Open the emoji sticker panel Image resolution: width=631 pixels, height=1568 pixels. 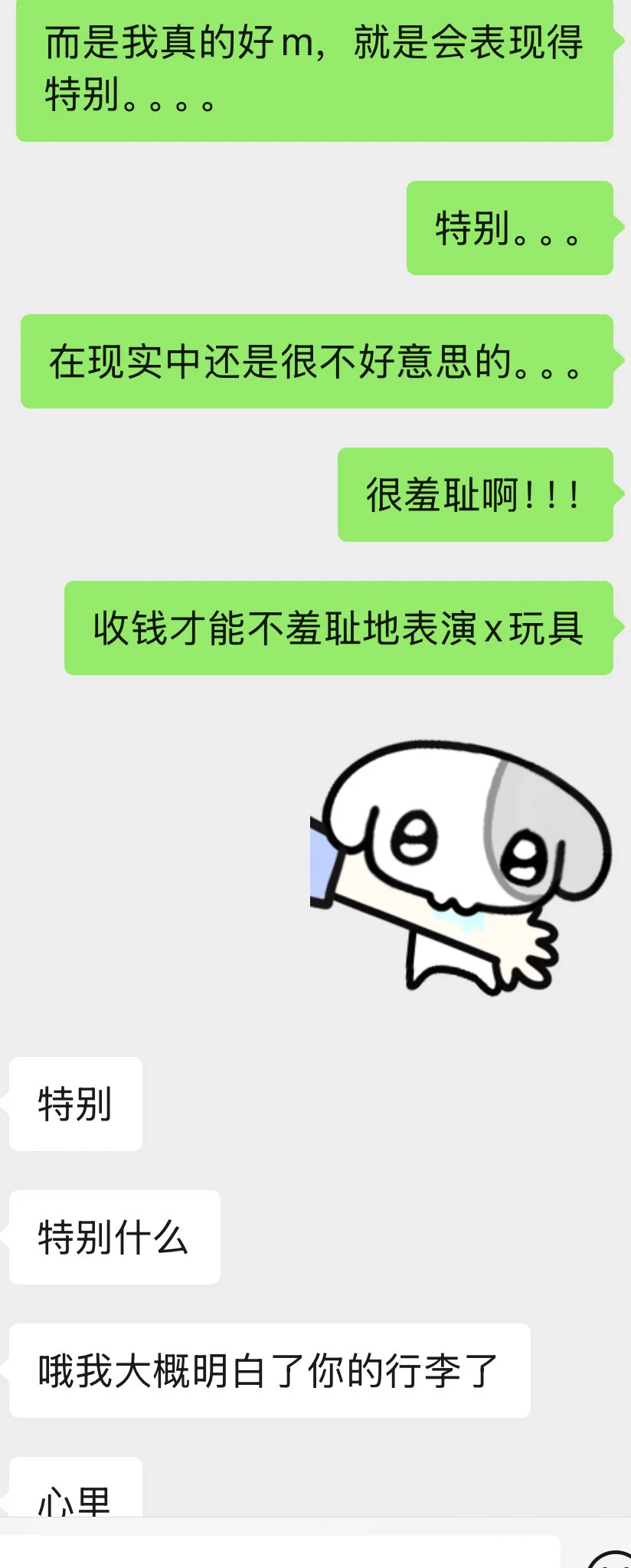610,1559
